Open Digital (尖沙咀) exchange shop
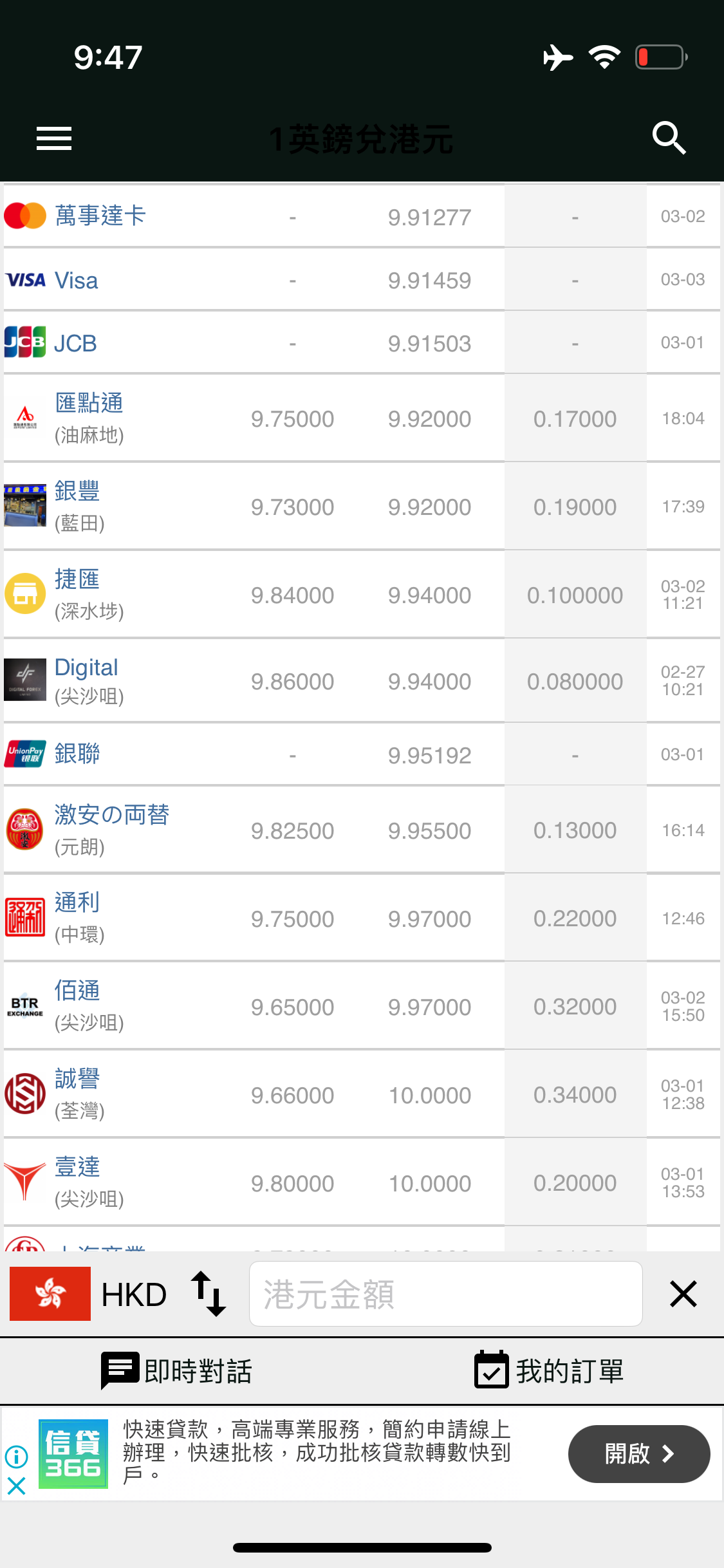724x1568 pixels. pos(362,681)
